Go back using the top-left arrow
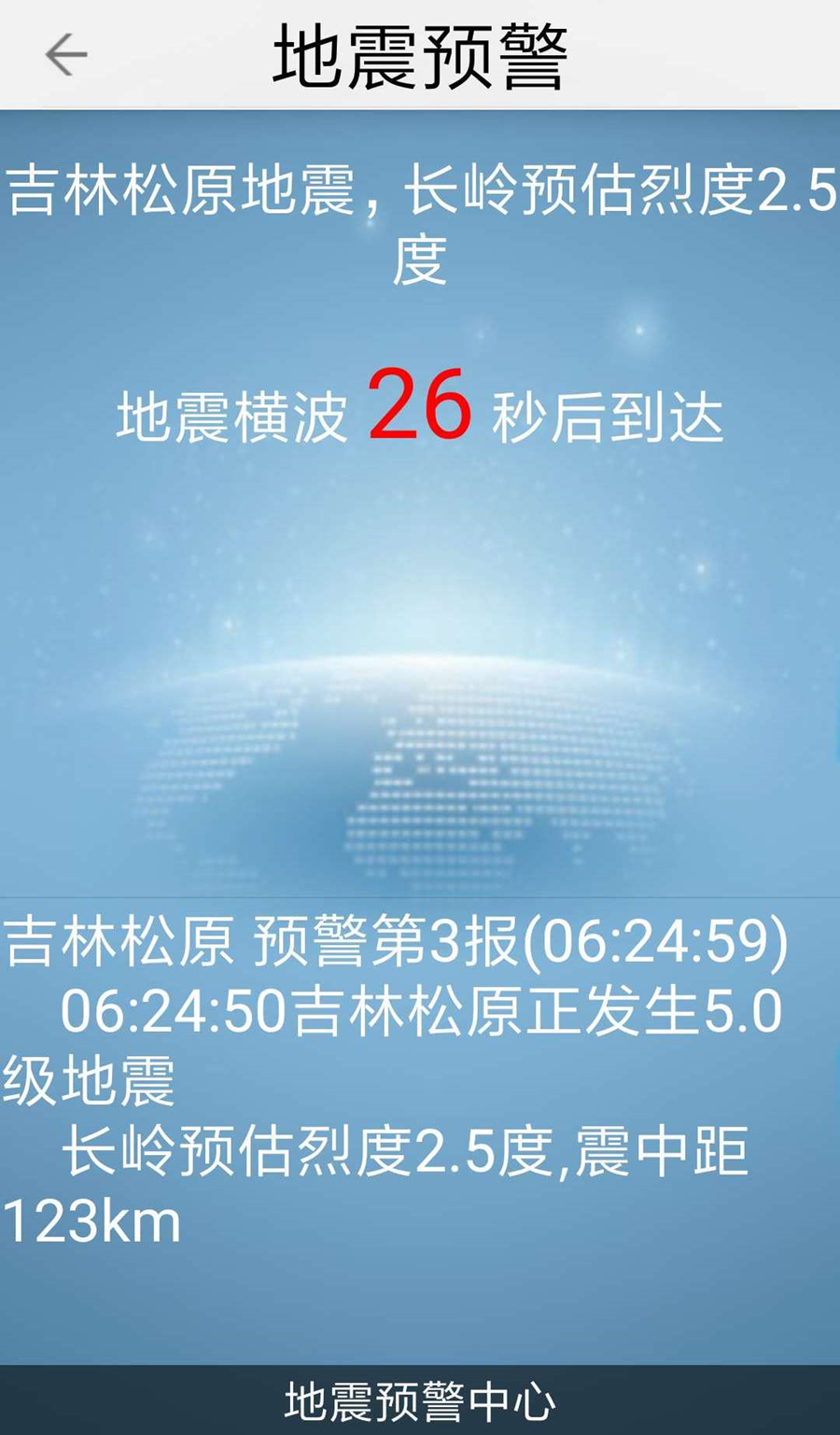840x1435 pixels. (x=65, y=54)
